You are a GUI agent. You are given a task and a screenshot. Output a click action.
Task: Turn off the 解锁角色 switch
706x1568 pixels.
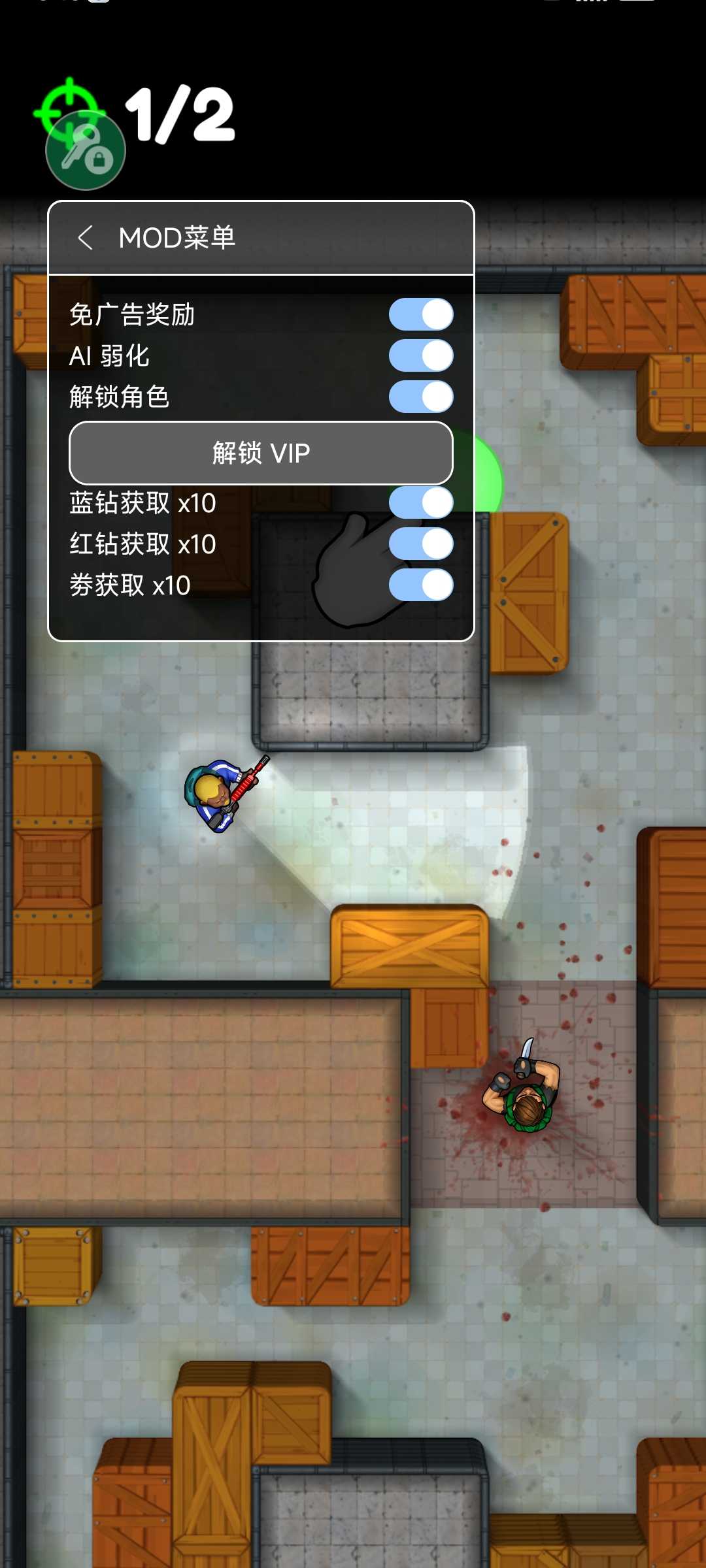[421, 397]
